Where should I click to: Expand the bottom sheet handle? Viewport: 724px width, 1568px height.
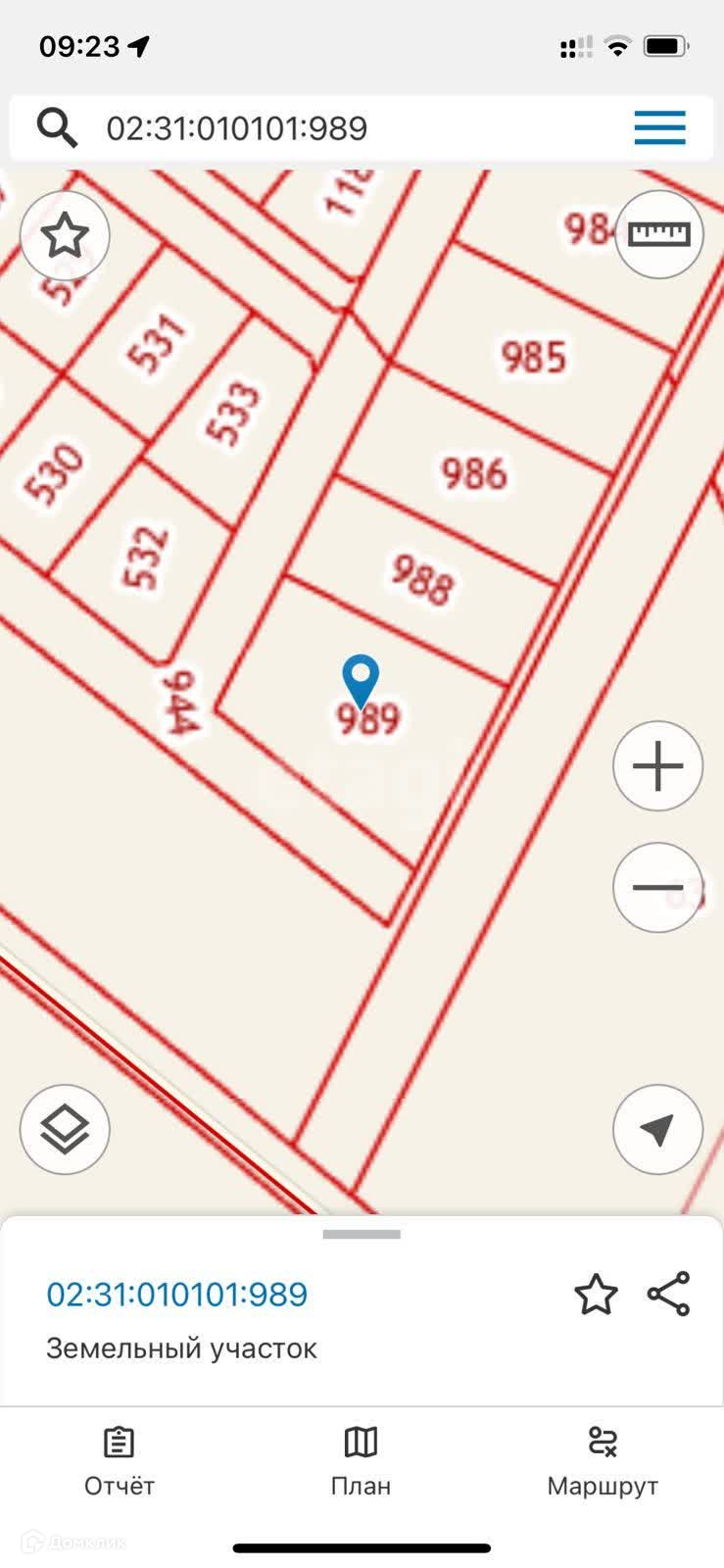[x=362, y=1235]
